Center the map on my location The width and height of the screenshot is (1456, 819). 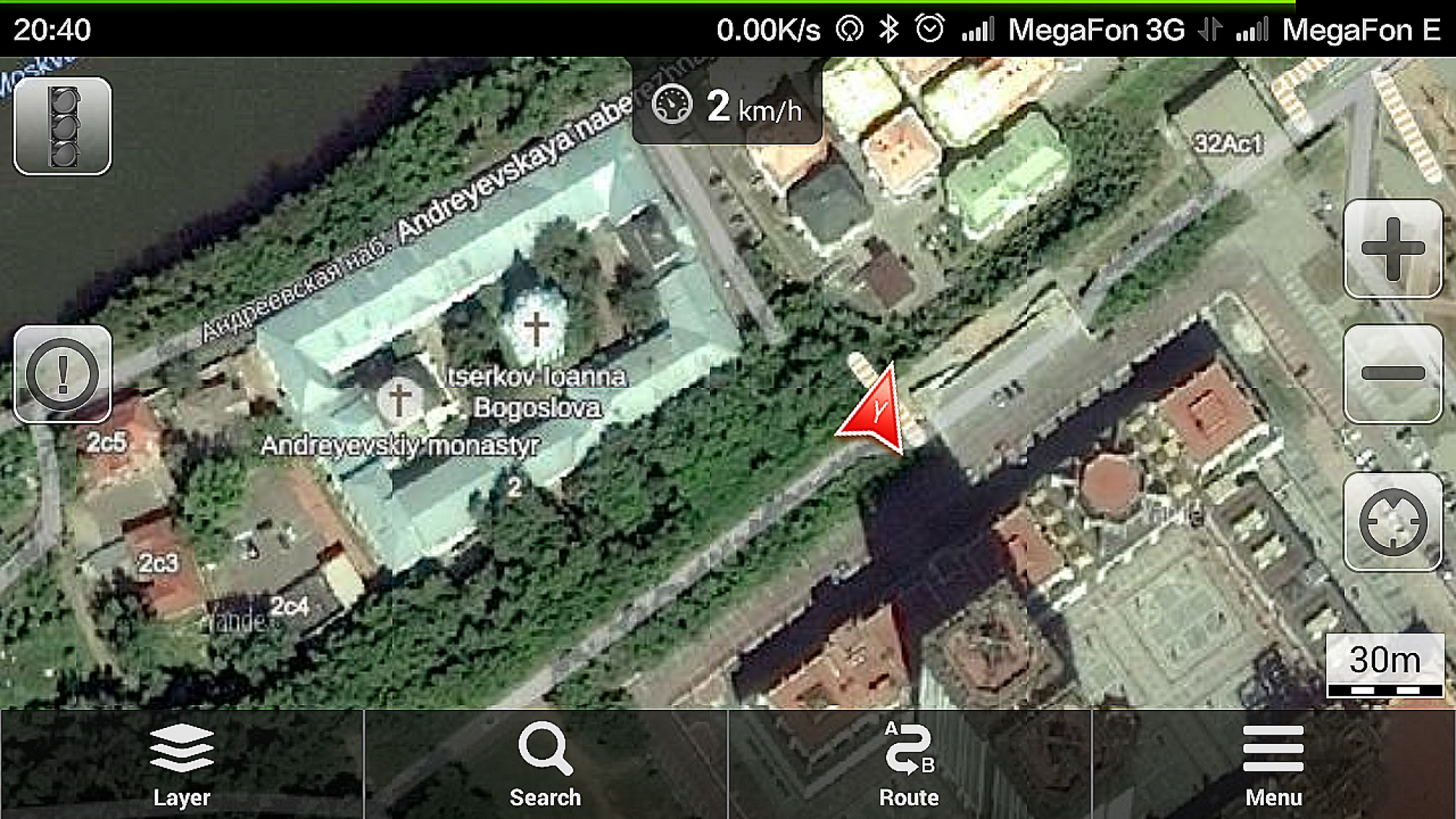pyautogui.click(x=1393, y=521)
